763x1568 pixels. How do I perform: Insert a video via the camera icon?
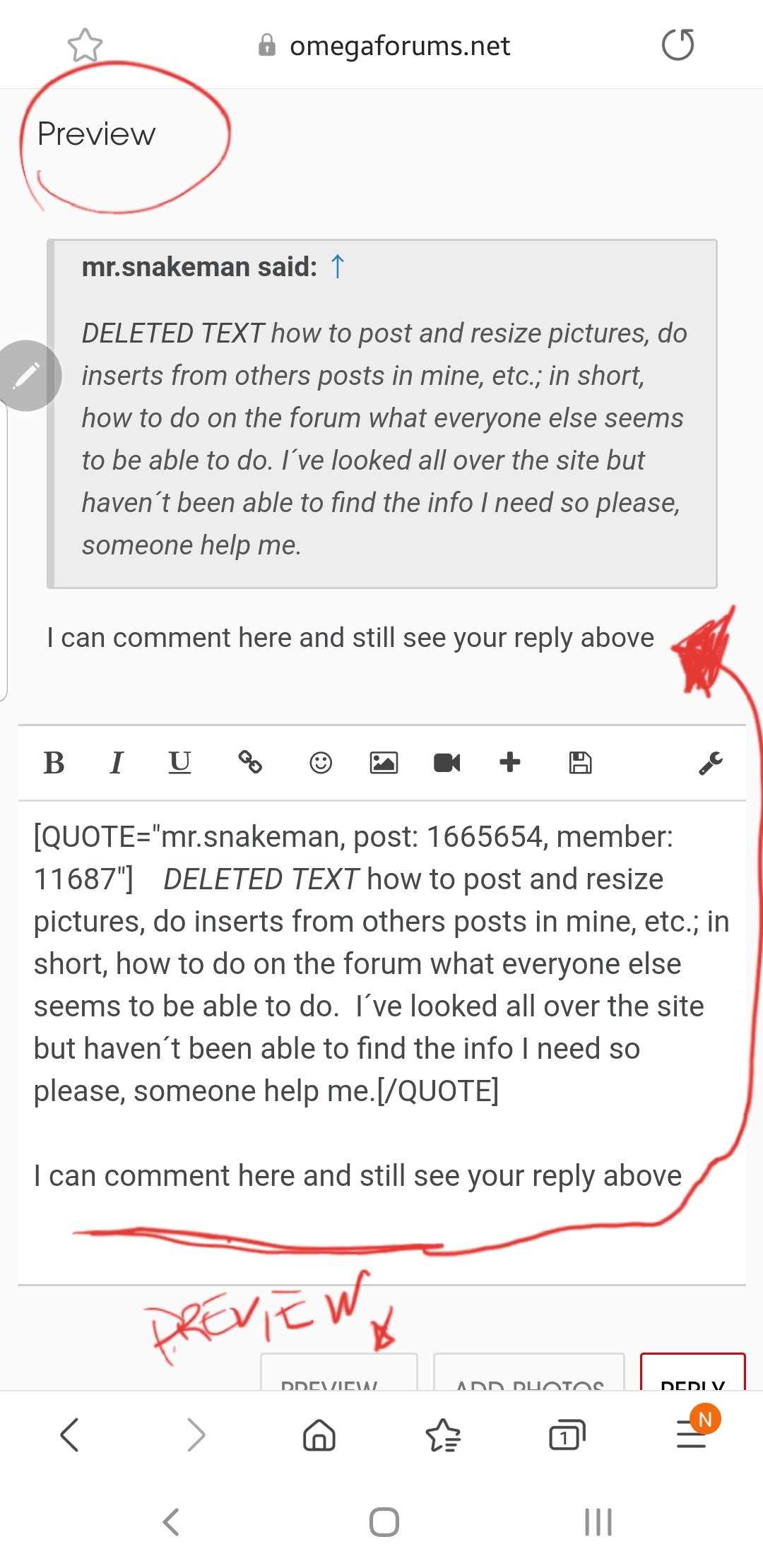click(446, 763)
